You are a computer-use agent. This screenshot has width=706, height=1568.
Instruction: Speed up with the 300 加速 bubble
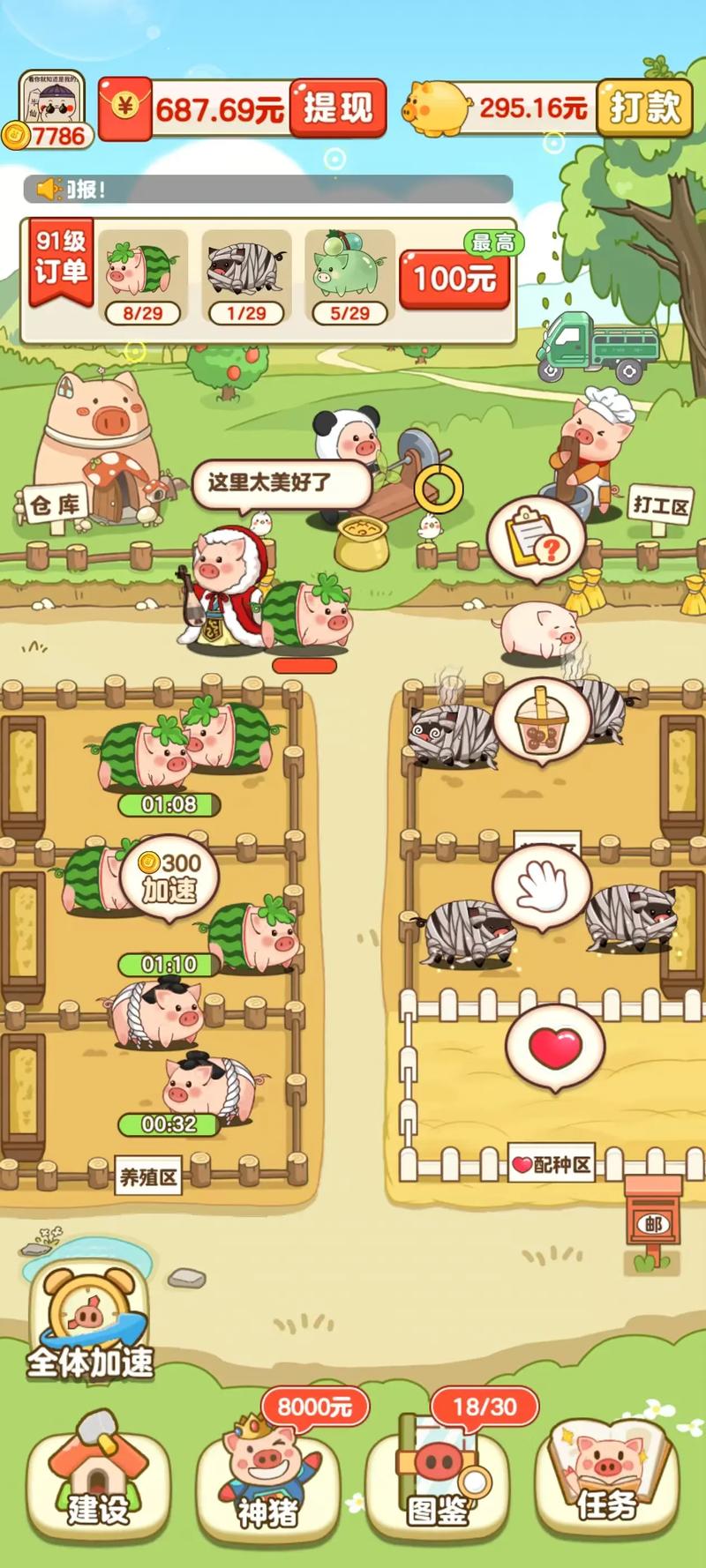(169, 877)
